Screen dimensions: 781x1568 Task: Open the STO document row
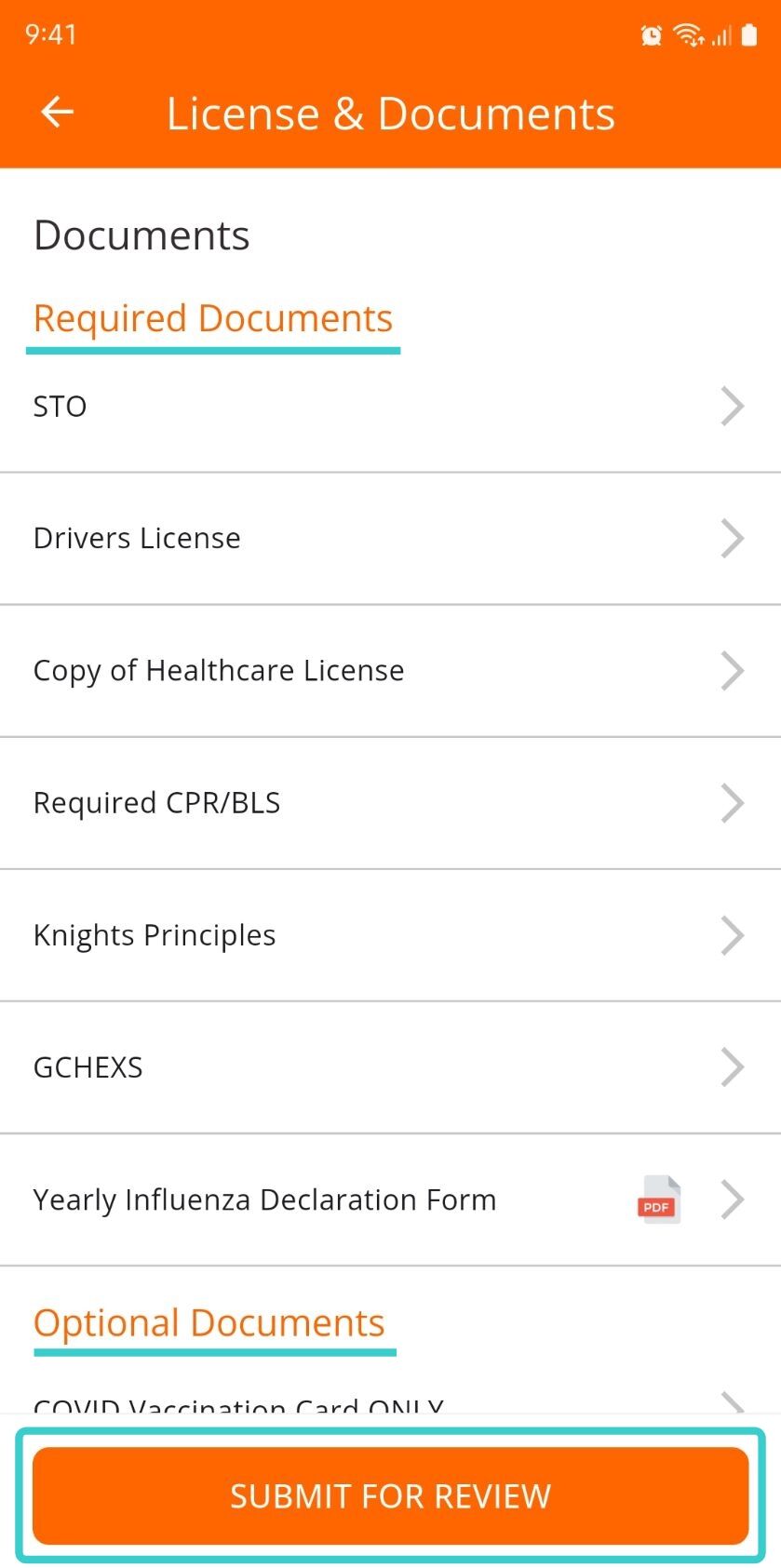(x=389, y=407)
